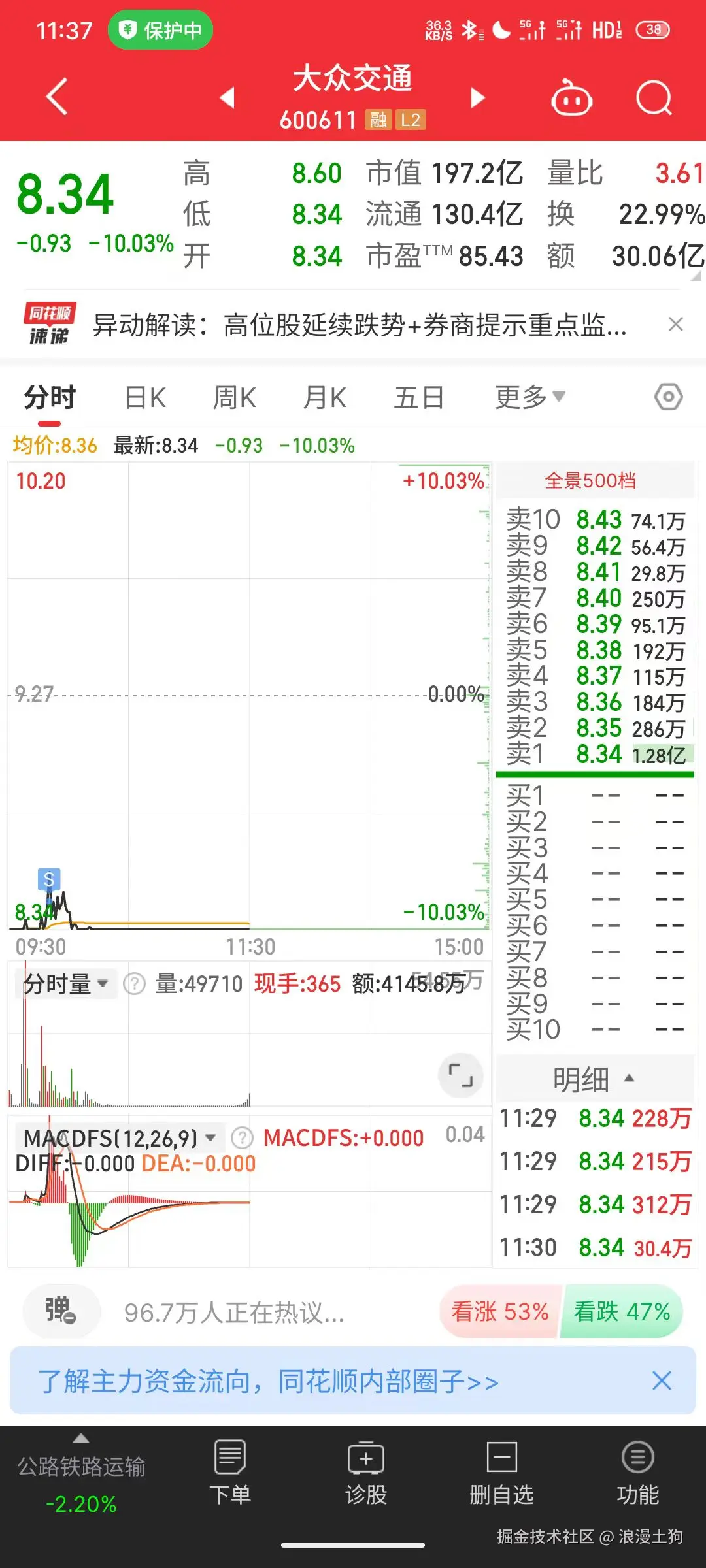
Task: Open the MACDFS indicator dropdown
Action: (210, 1137)
